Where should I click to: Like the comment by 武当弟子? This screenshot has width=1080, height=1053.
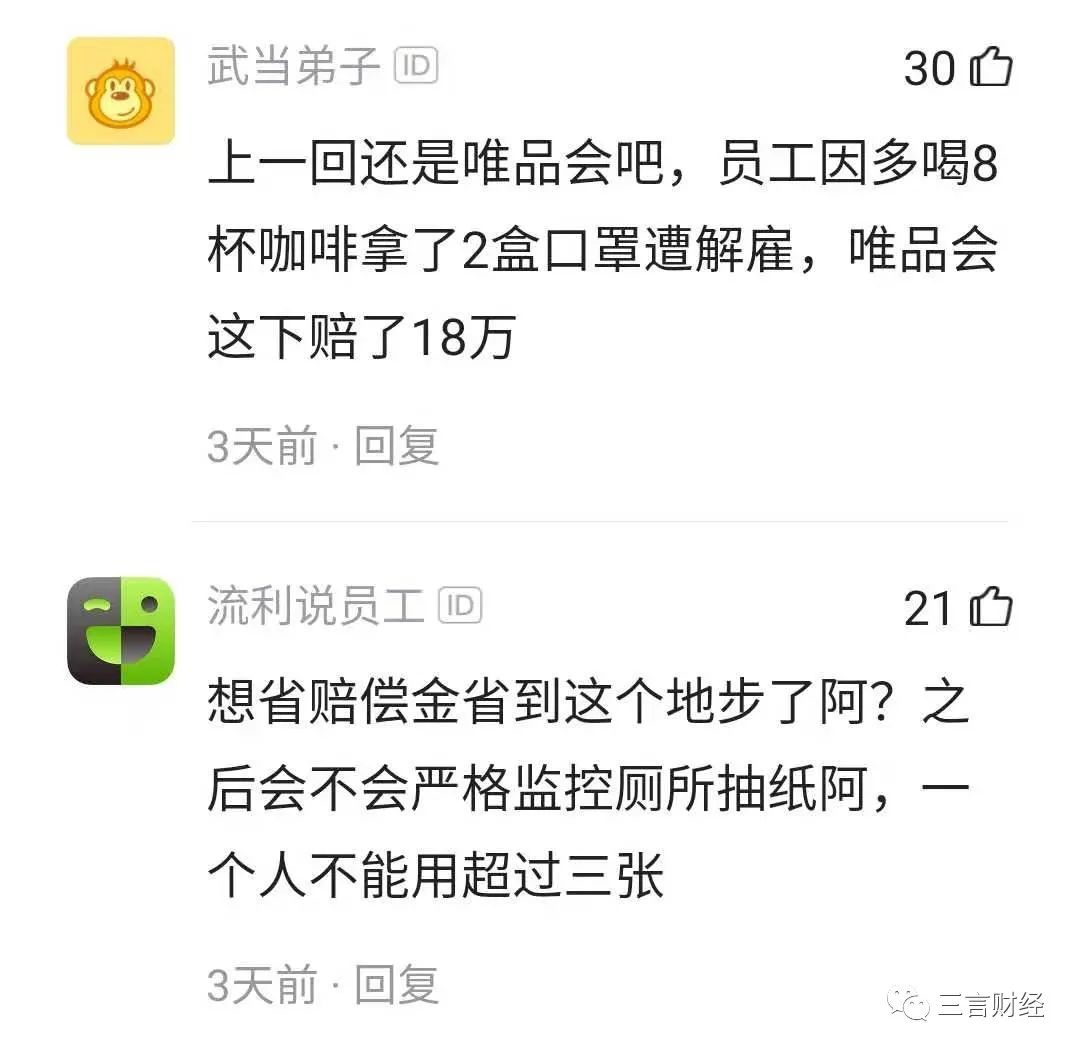[x=991, y=68]
